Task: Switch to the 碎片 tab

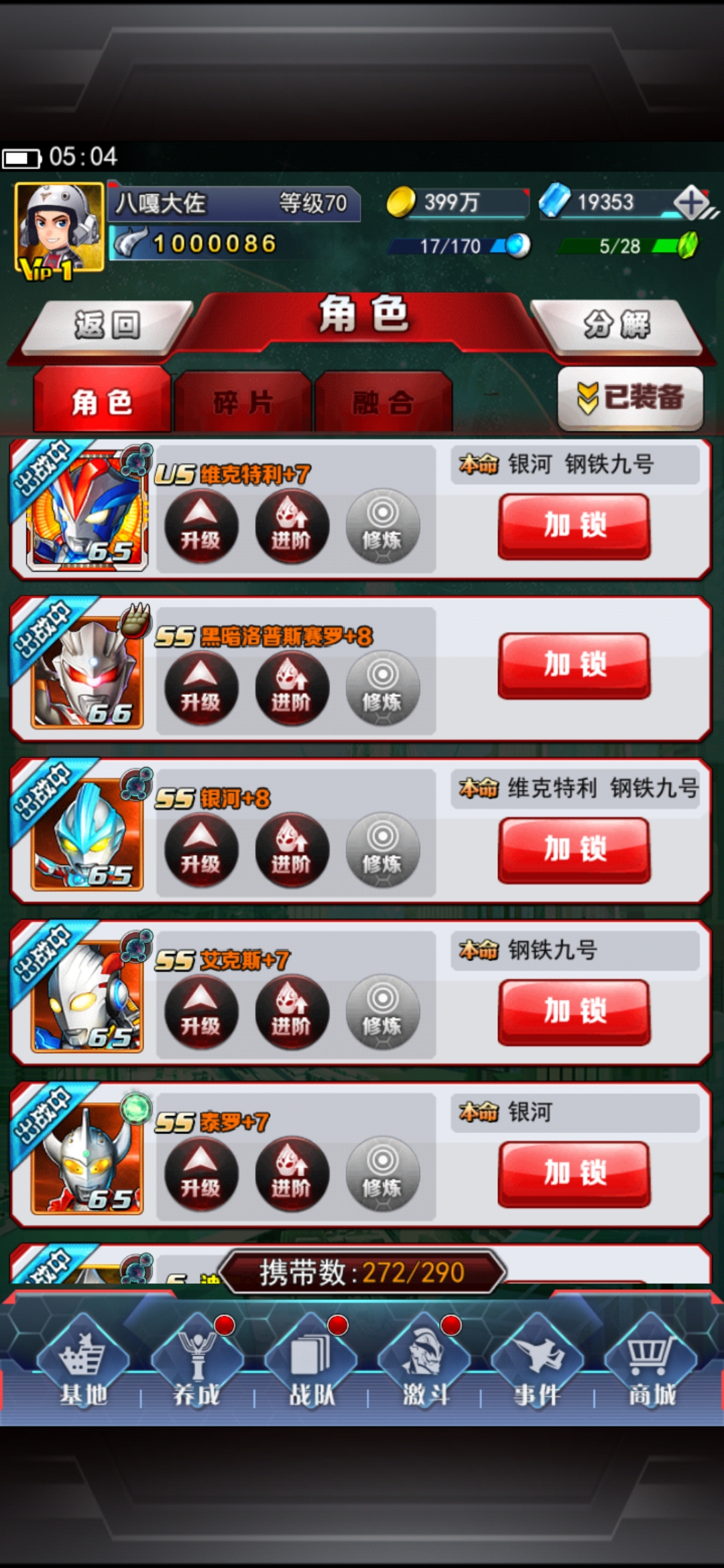Action: [243, 403]
